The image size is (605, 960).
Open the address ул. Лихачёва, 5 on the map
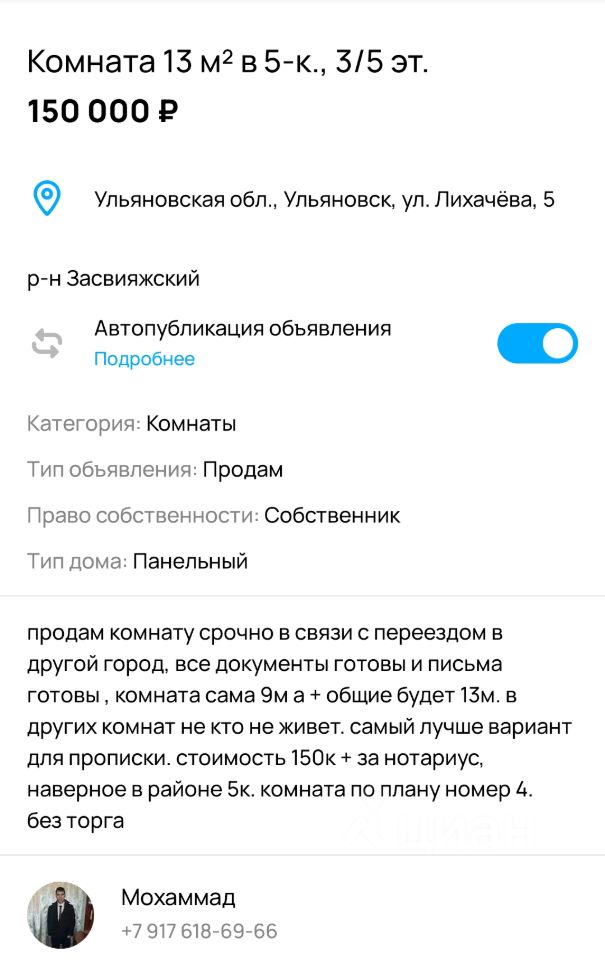(324, 199)
